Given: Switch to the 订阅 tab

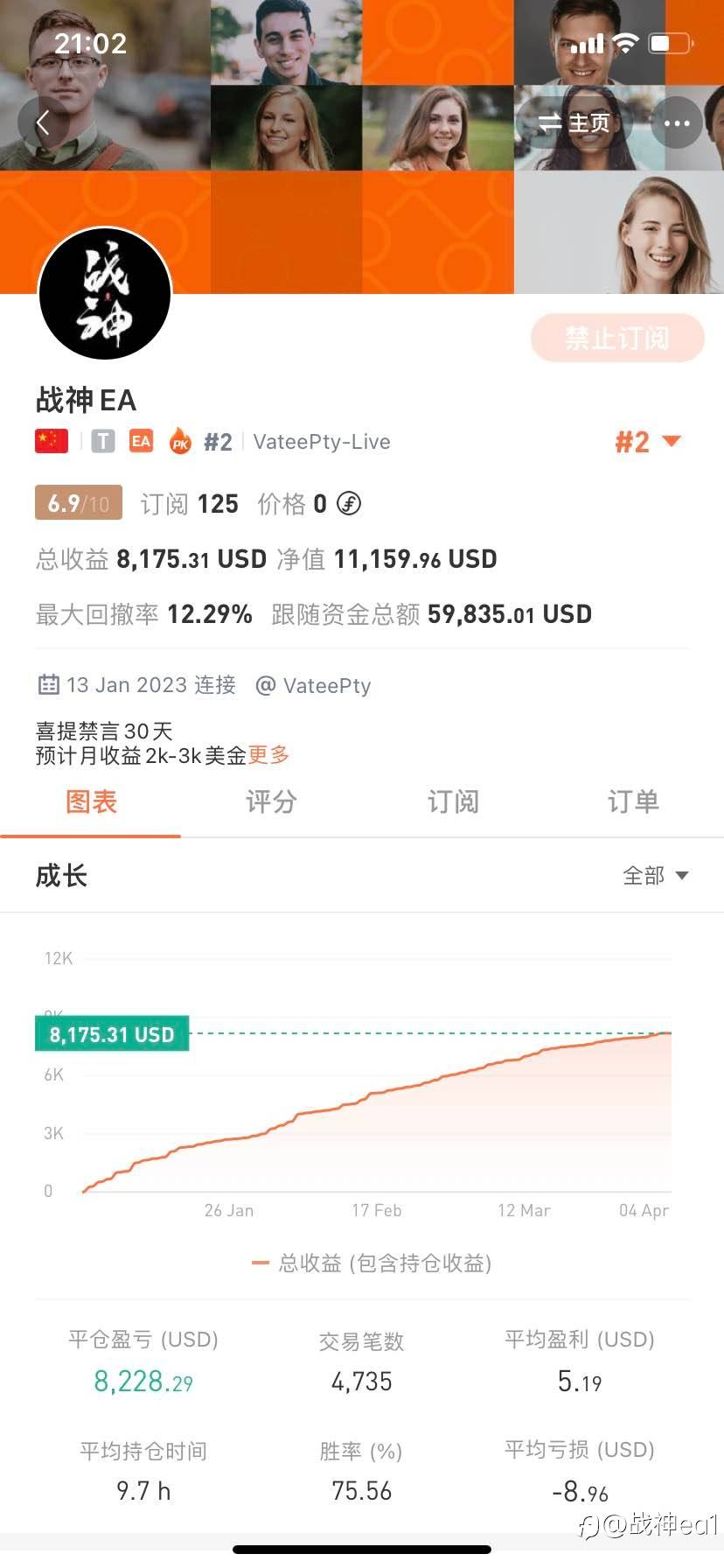Looking at the screenshot, I should 452,801.
